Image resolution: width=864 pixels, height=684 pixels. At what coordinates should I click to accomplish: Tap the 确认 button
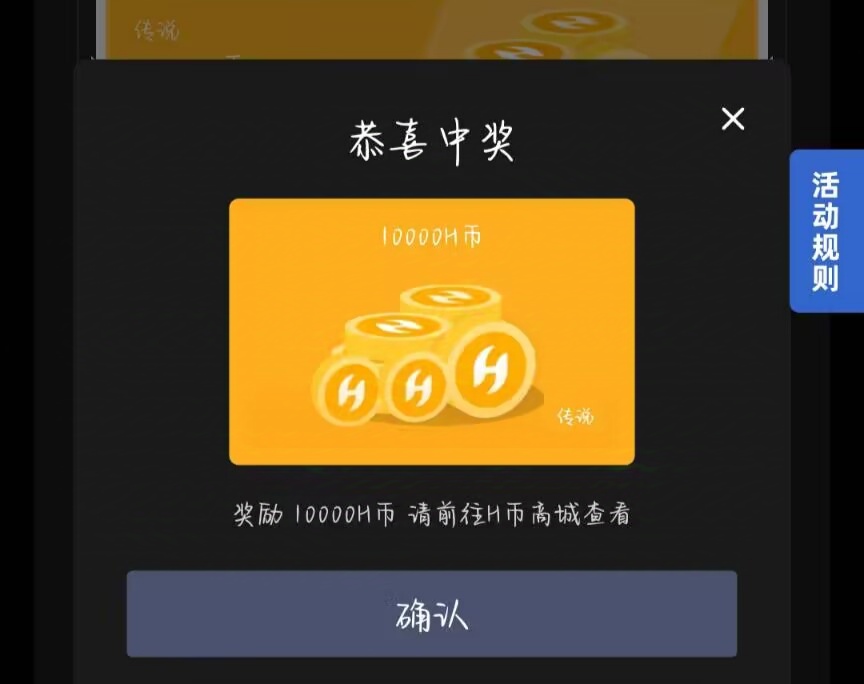pos(431,614)
